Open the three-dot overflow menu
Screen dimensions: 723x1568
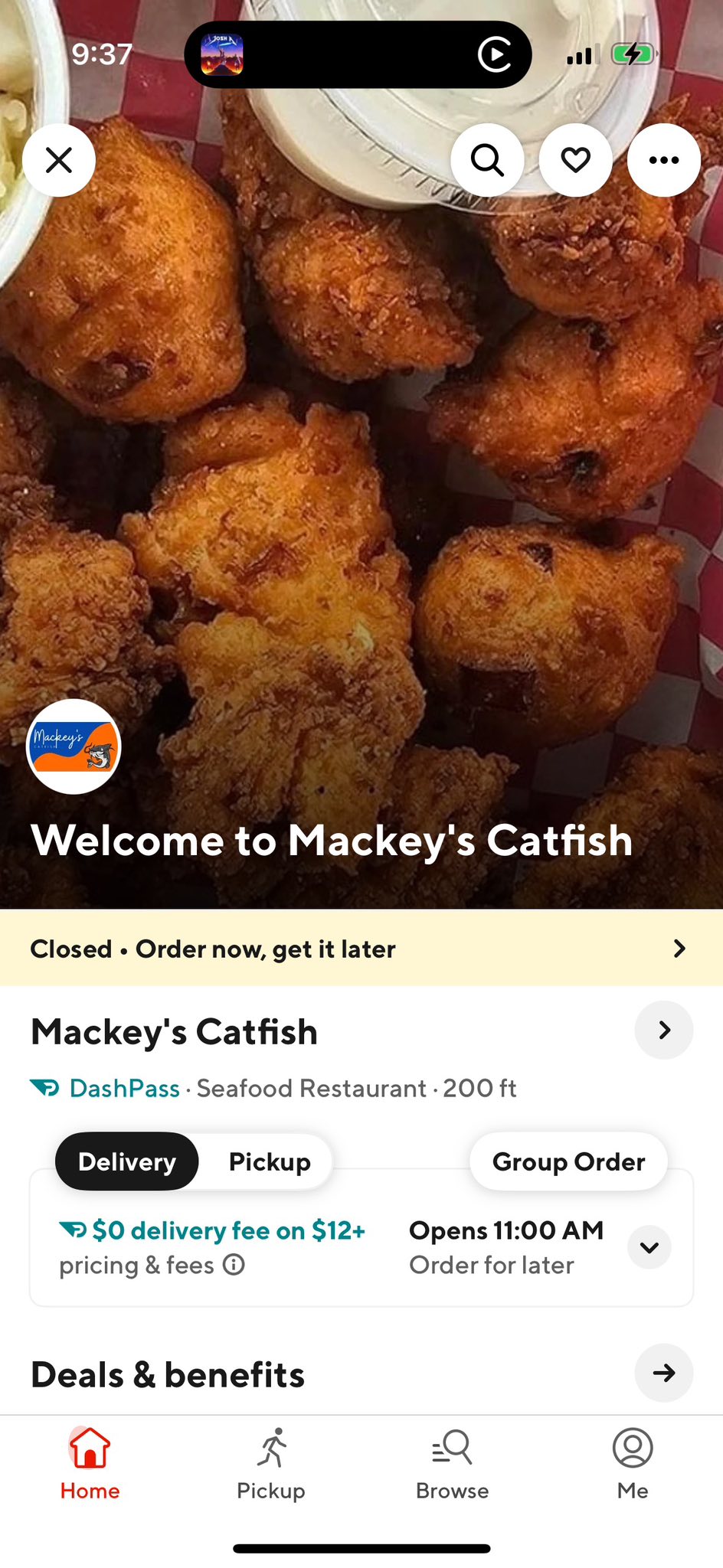[663, 160]
